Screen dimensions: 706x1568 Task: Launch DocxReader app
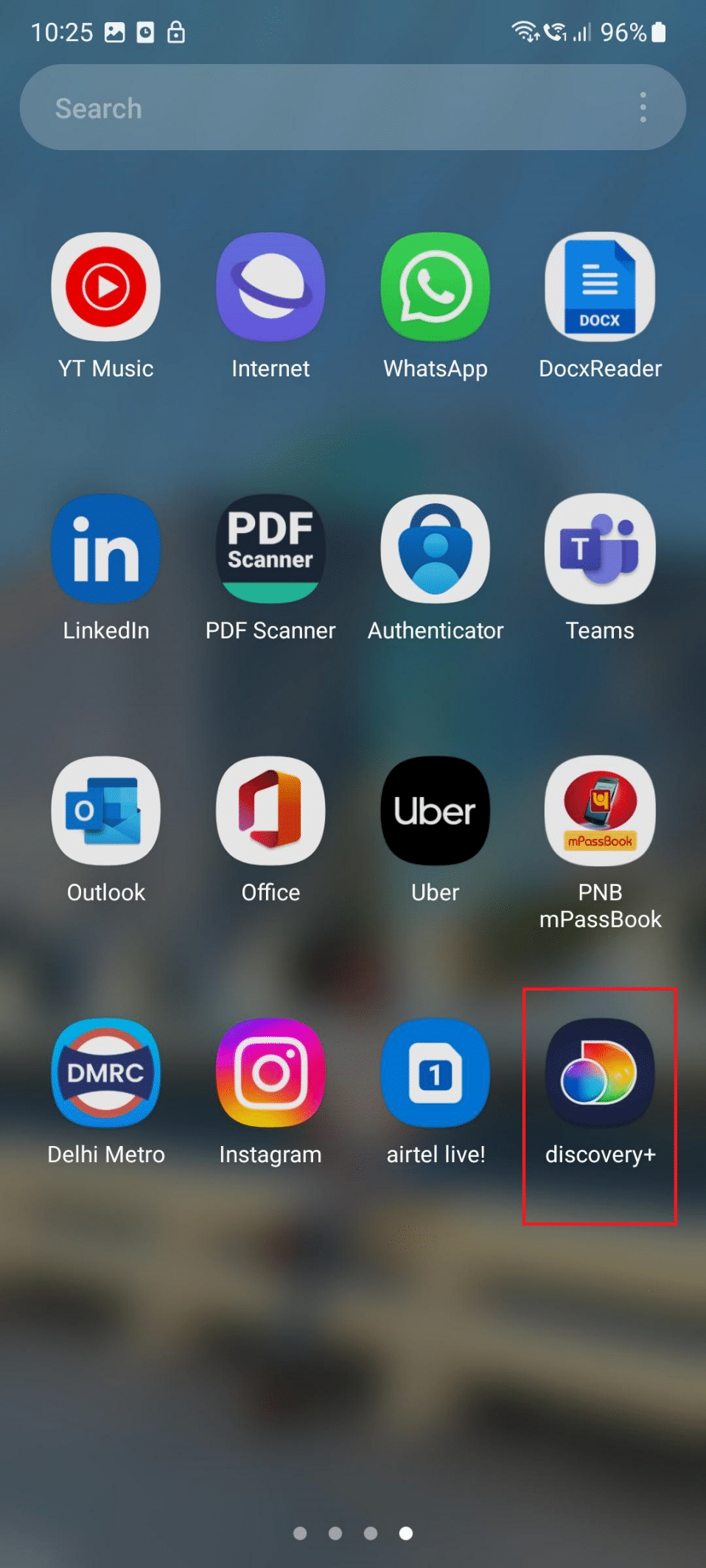coord(599,287)
